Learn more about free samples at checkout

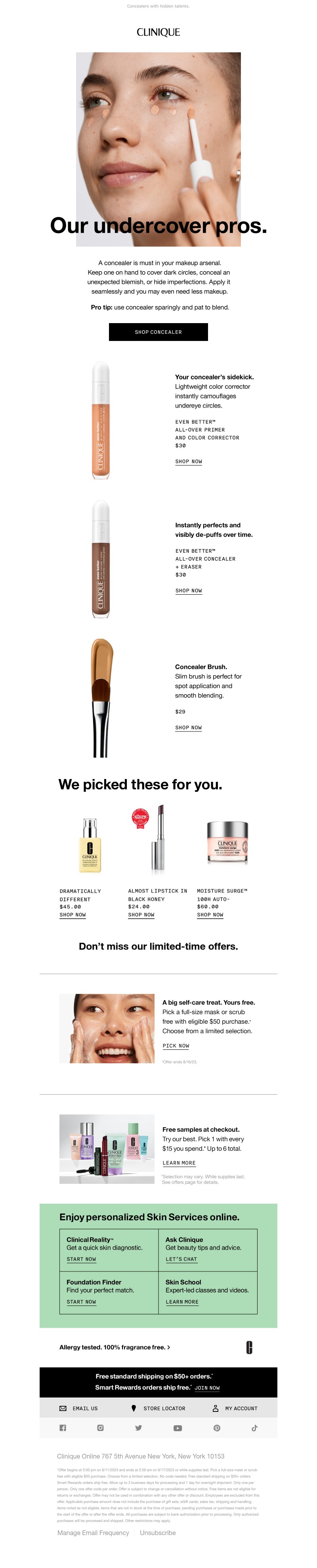[179, 1162]
